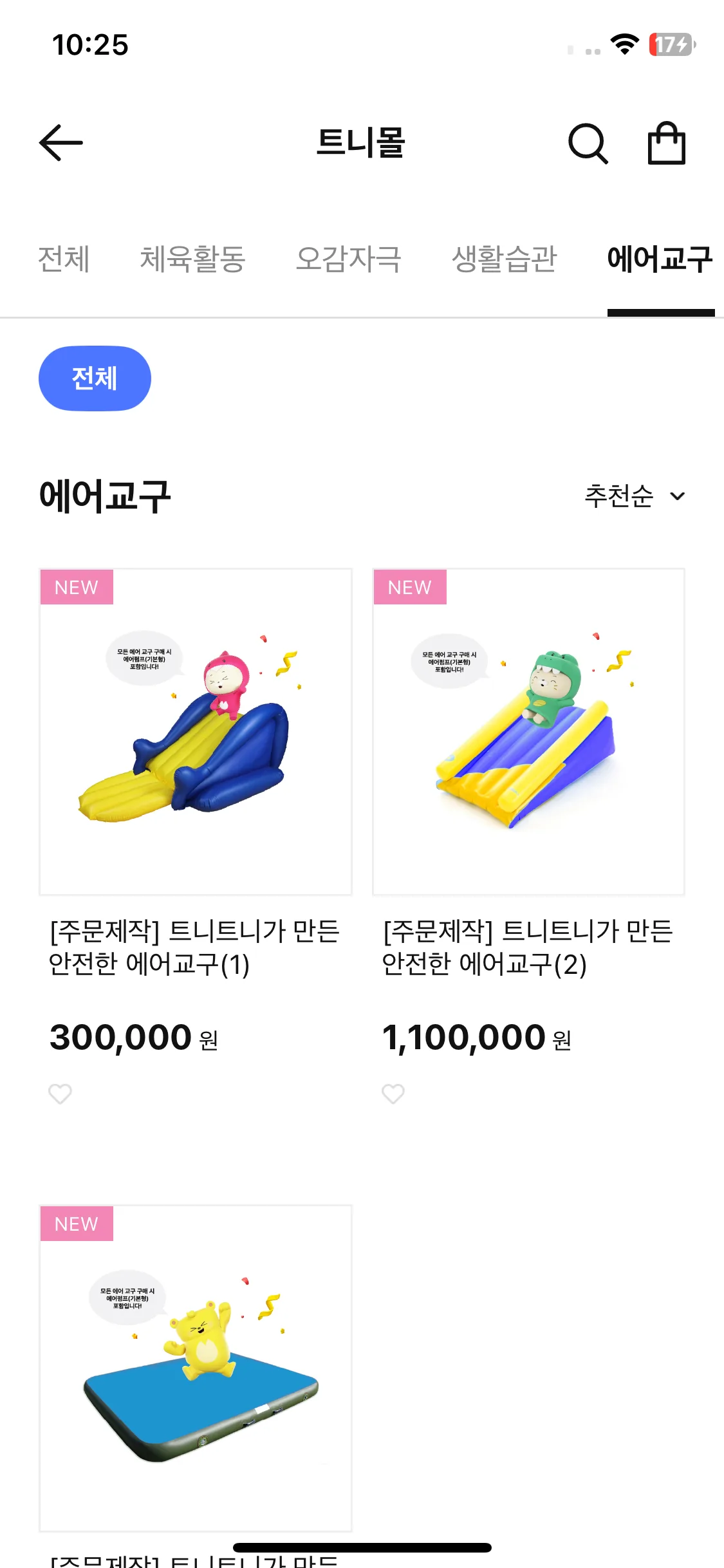This screenshot has height=1568, width=724.
Task: Like the 1,100,000원 에어교구(2) item
Action: coord(393,1094)
